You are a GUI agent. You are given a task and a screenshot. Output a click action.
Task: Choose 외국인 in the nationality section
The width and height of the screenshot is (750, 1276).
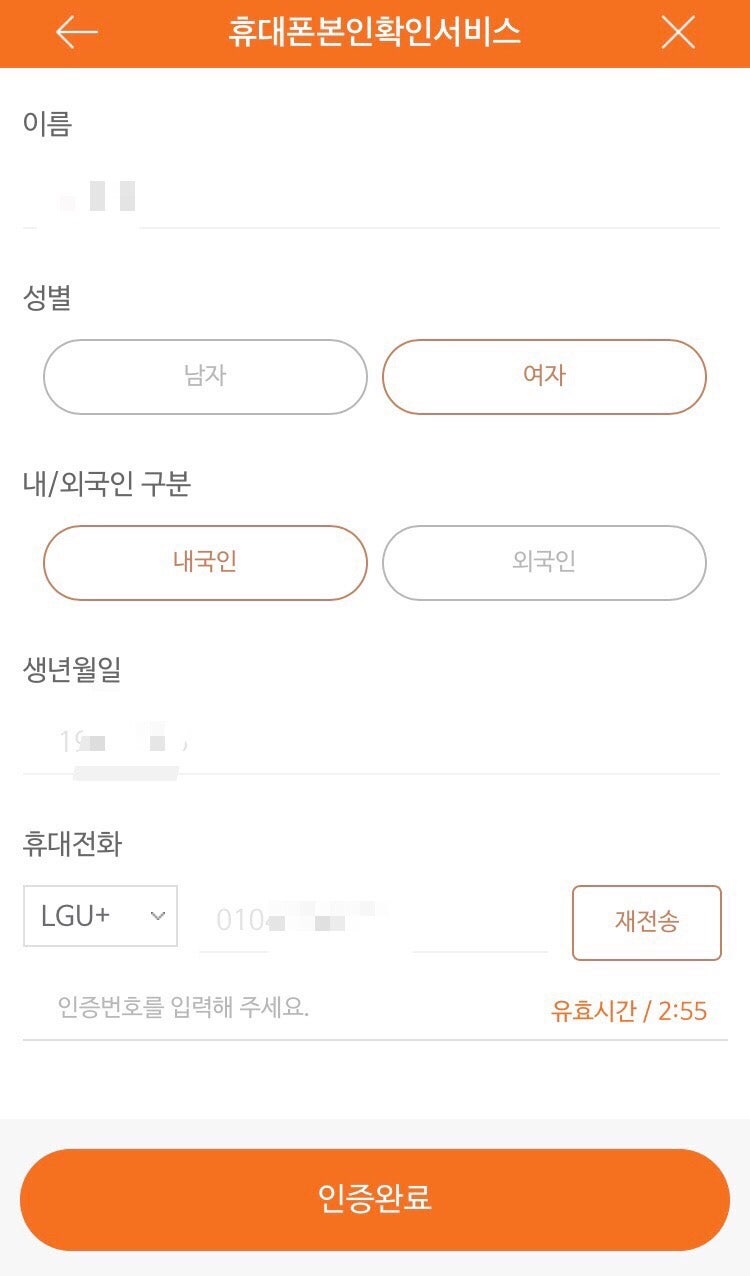click(x=545, y=562)
